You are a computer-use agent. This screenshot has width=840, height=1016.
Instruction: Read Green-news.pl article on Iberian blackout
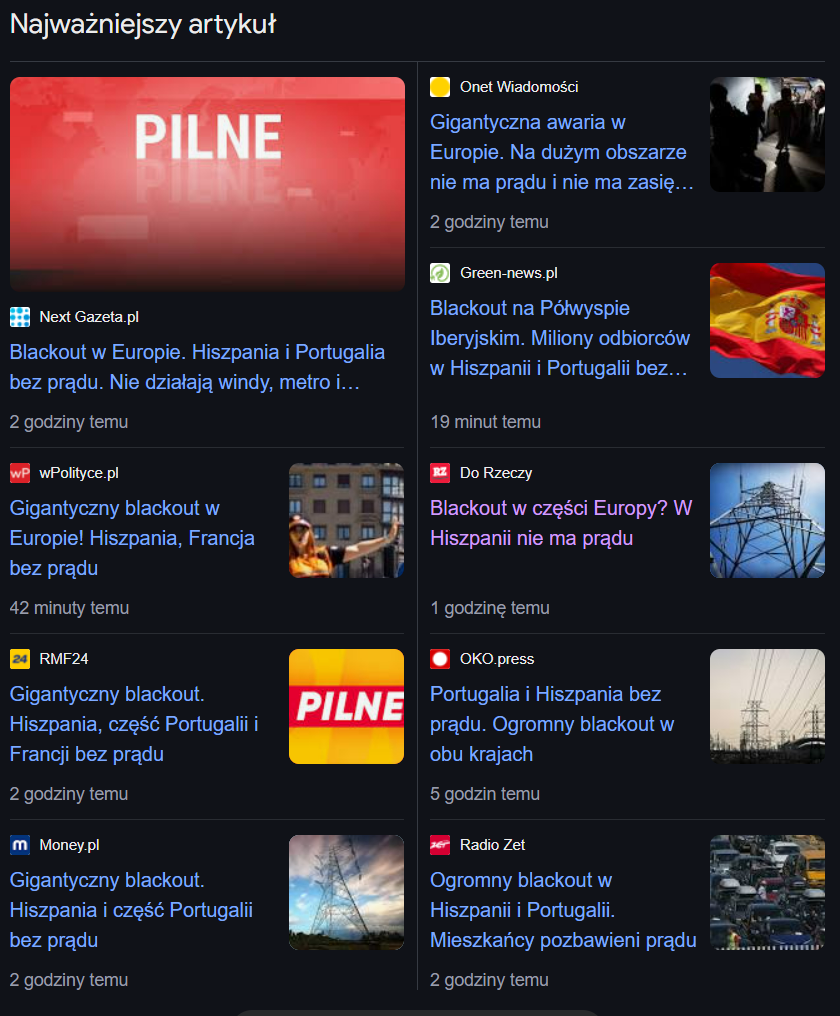[559, 337]
